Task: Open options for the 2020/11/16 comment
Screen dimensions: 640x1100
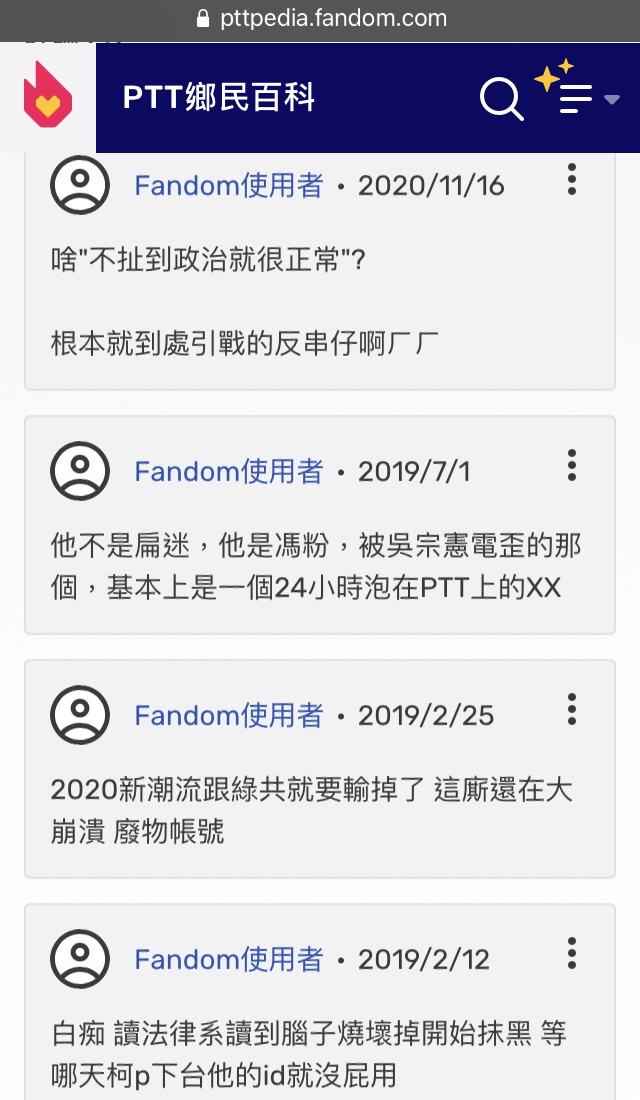Action: pos(572,180)
